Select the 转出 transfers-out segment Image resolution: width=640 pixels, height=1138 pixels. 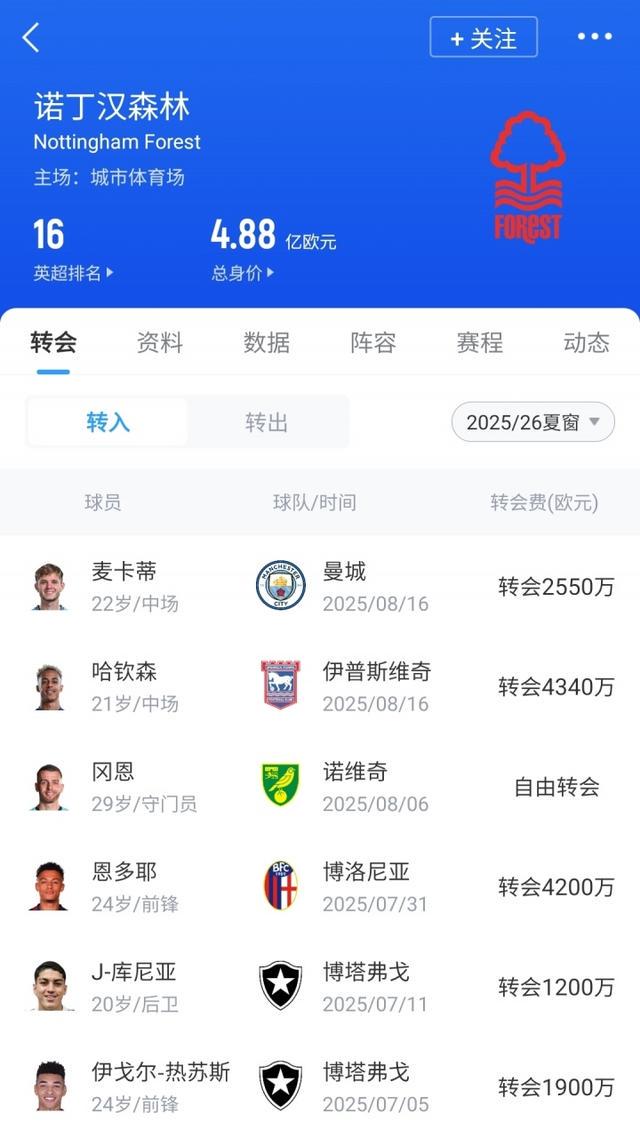click(267, 422)
